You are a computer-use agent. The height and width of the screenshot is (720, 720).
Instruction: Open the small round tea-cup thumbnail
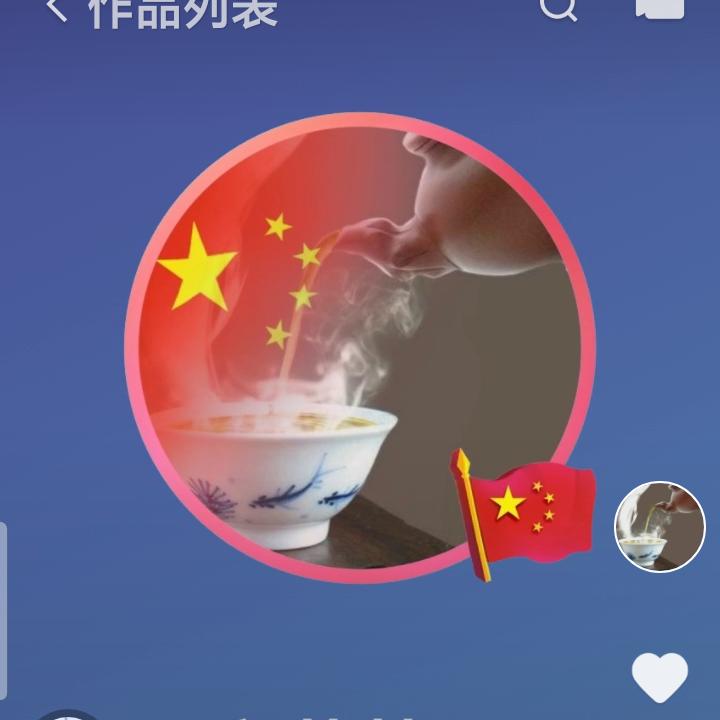[x=659, y=526]
